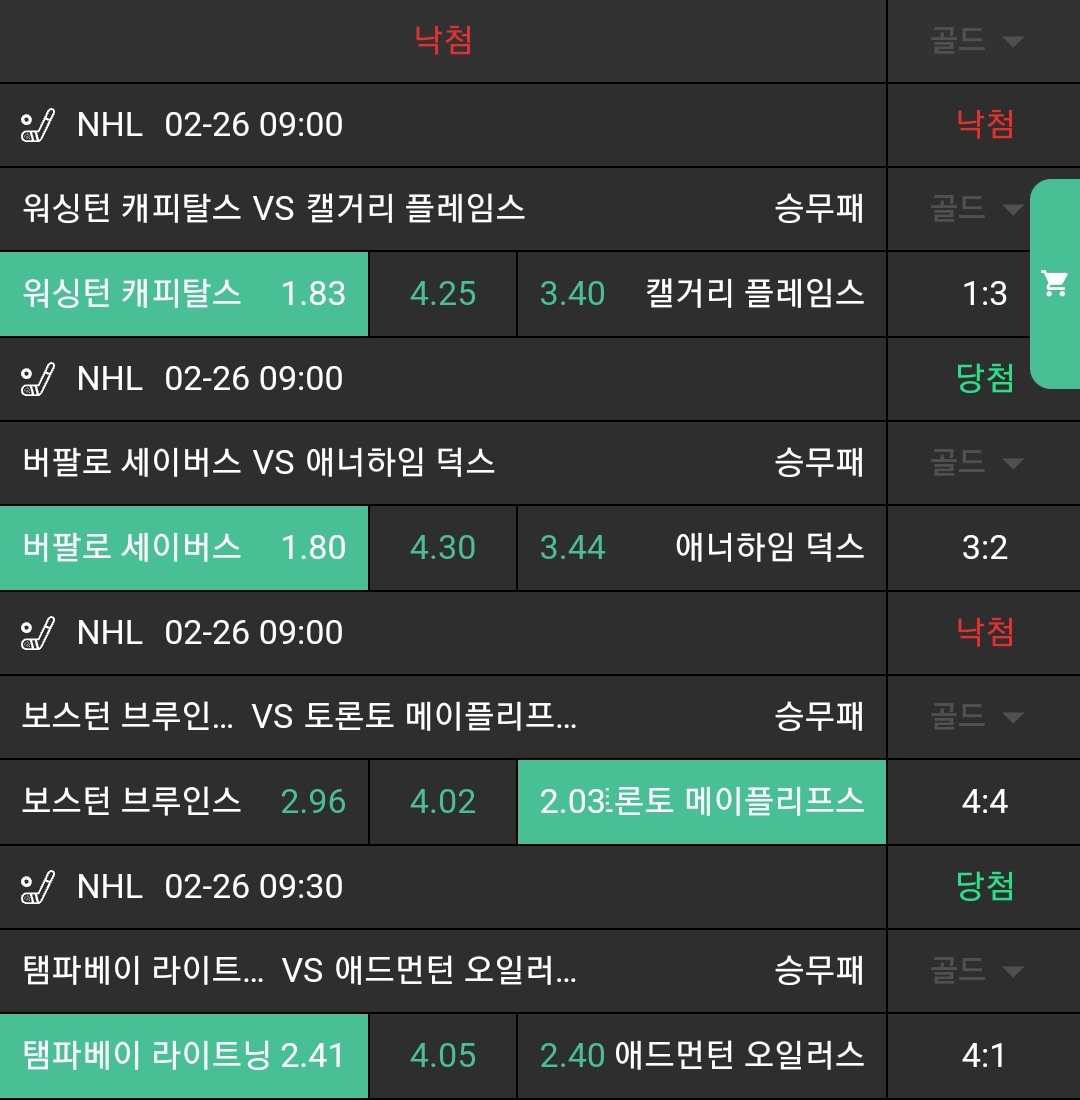Expand the top gold dropdown

[976, 41]
